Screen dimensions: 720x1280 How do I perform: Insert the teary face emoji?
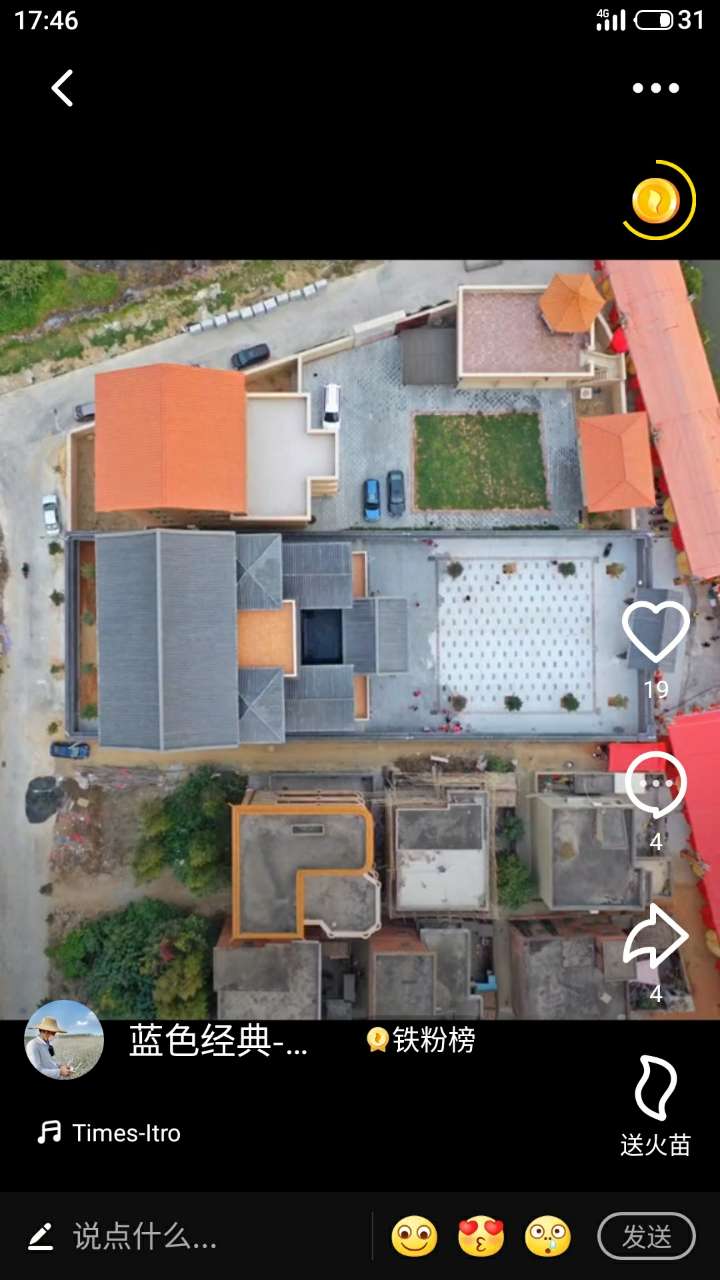[548, 1237]
